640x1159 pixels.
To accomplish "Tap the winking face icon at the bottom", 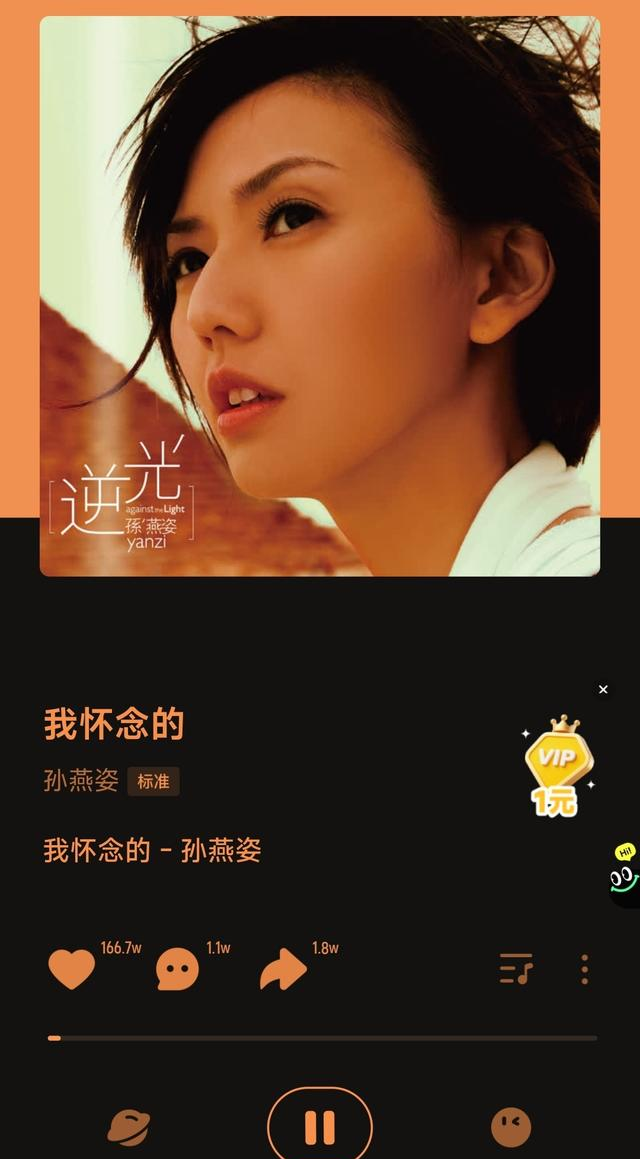I will (511, 1127).
